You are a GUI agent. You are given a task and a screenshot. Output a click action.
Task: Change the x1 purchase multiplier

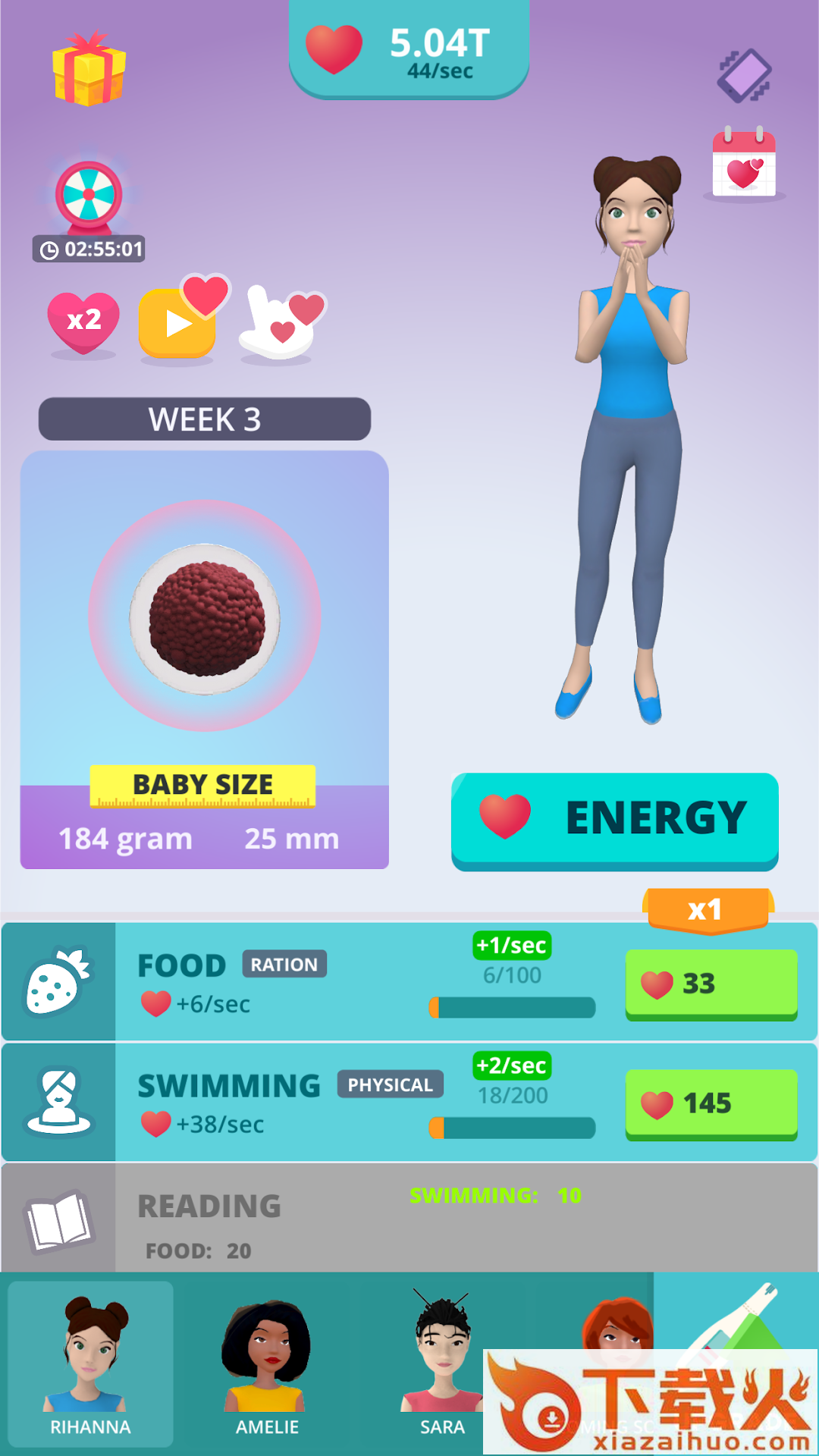(x=707, y=909)
